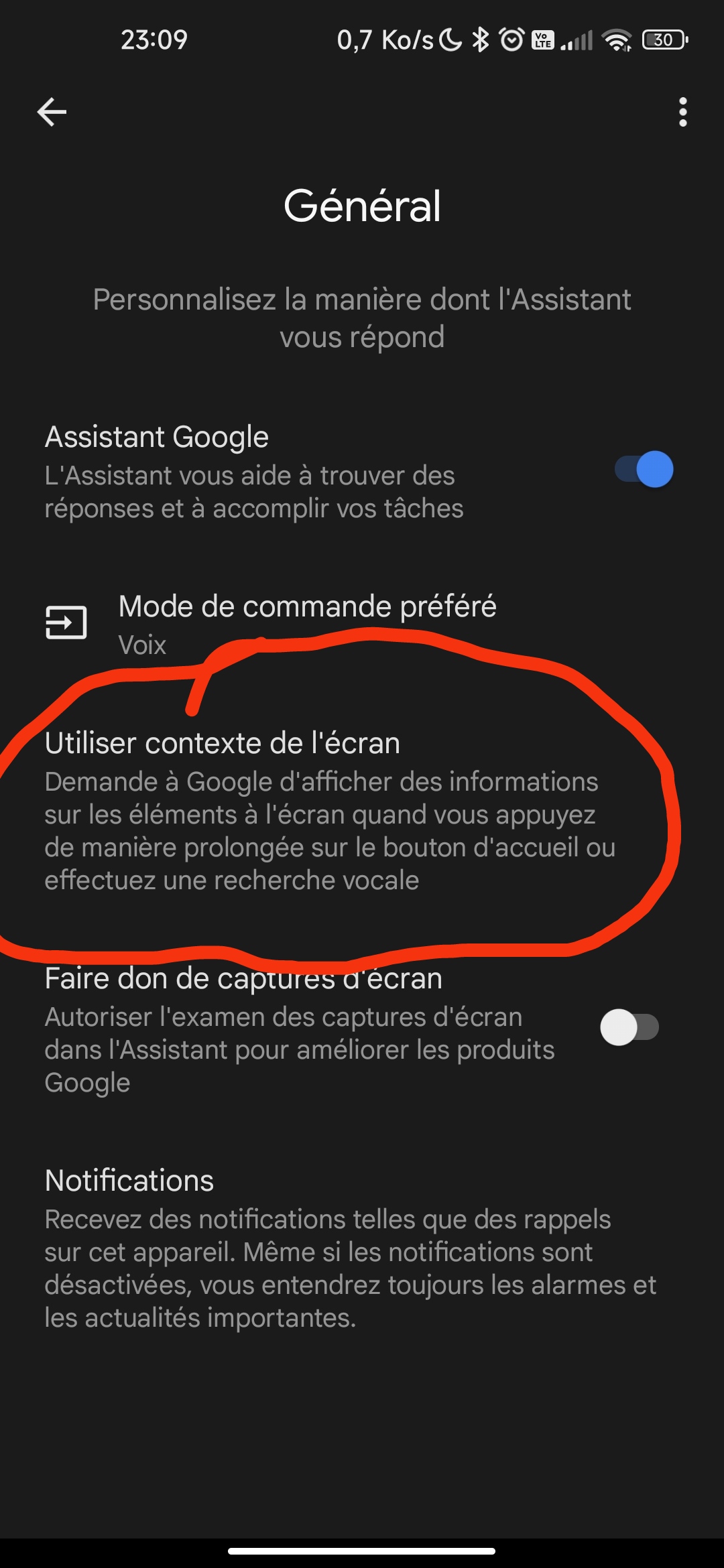Tap Utiliser contexte de l'écran row
Screen dimensions: 724x1568
(x=362, y=811)
